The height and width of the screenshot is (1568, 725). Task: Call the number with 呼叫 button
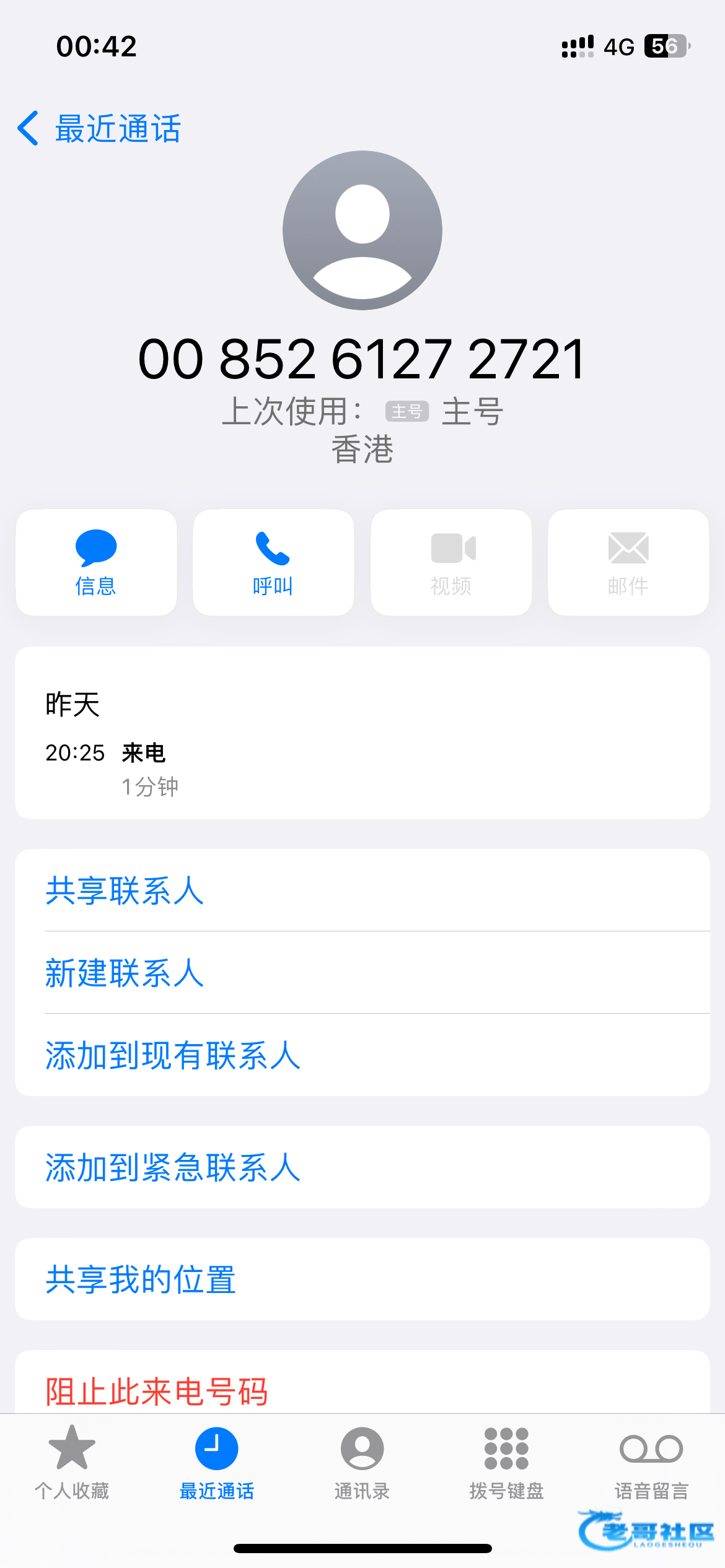tap(273, 562)
